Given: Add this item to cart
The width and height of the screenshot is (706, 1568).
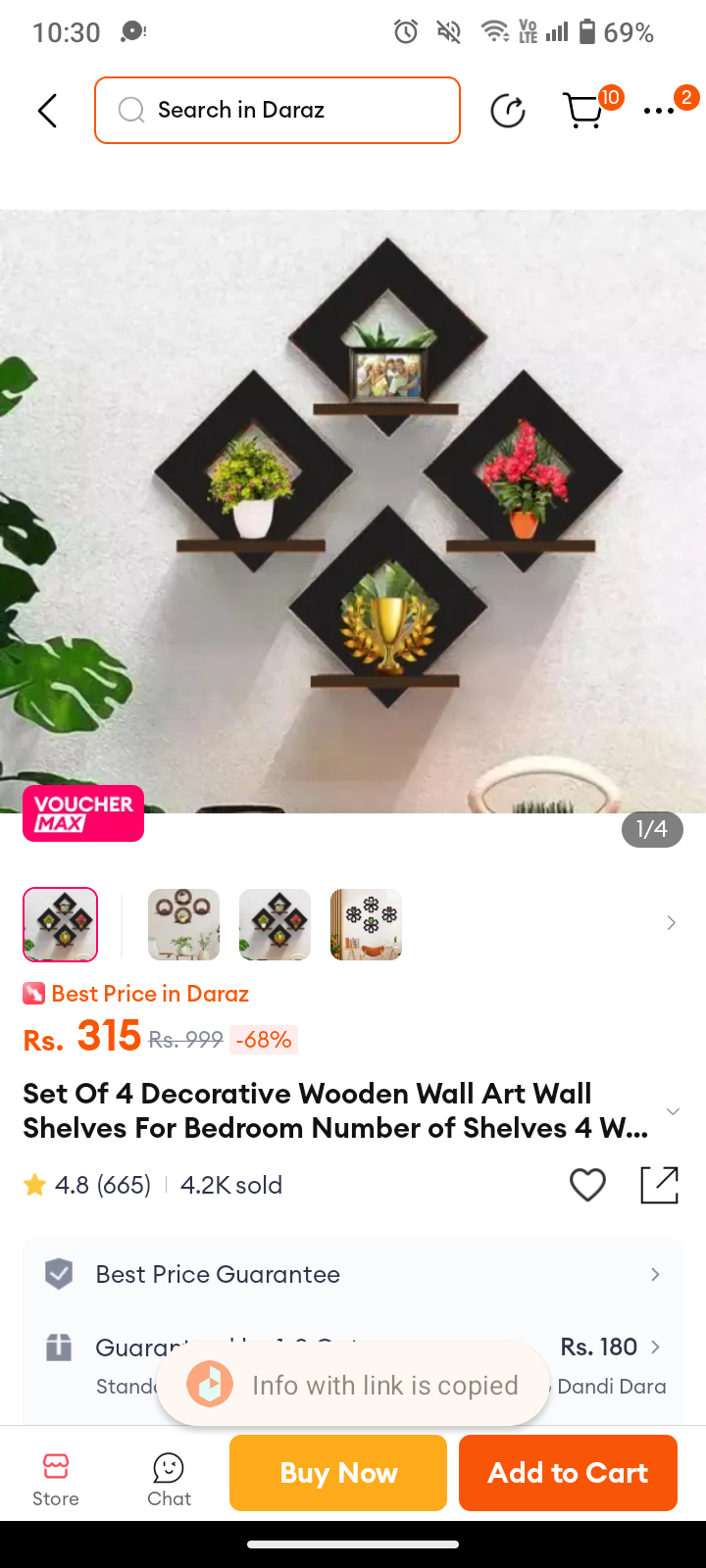Looking at the screenshot, I should [568, 1473].
